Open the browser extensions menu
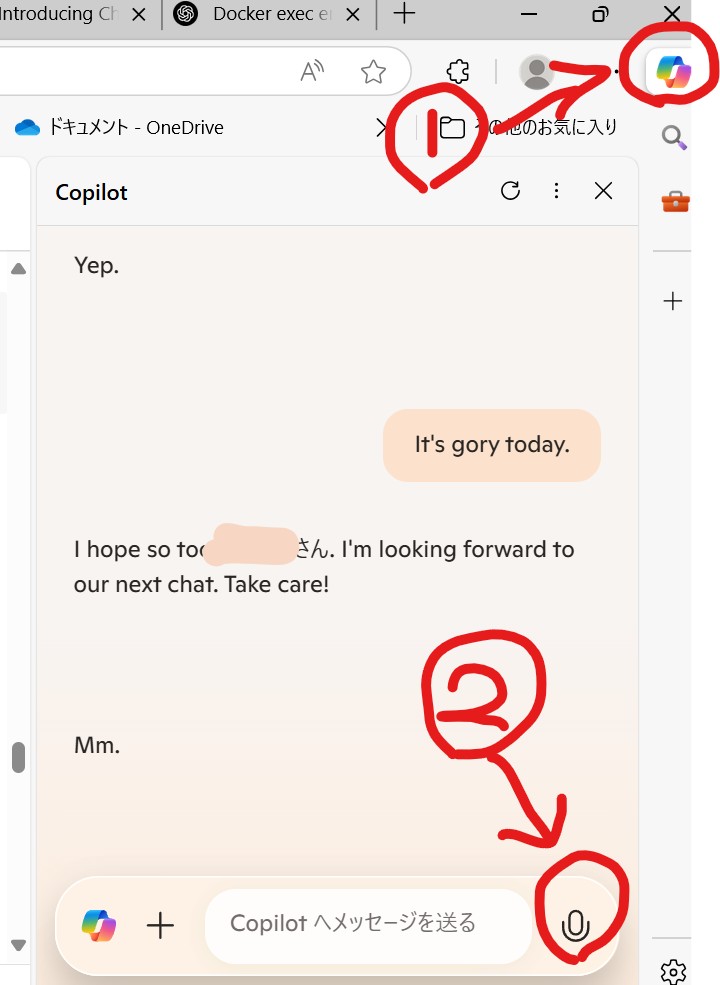The width and height of the screenshot is (720, 985). point(457,71)
